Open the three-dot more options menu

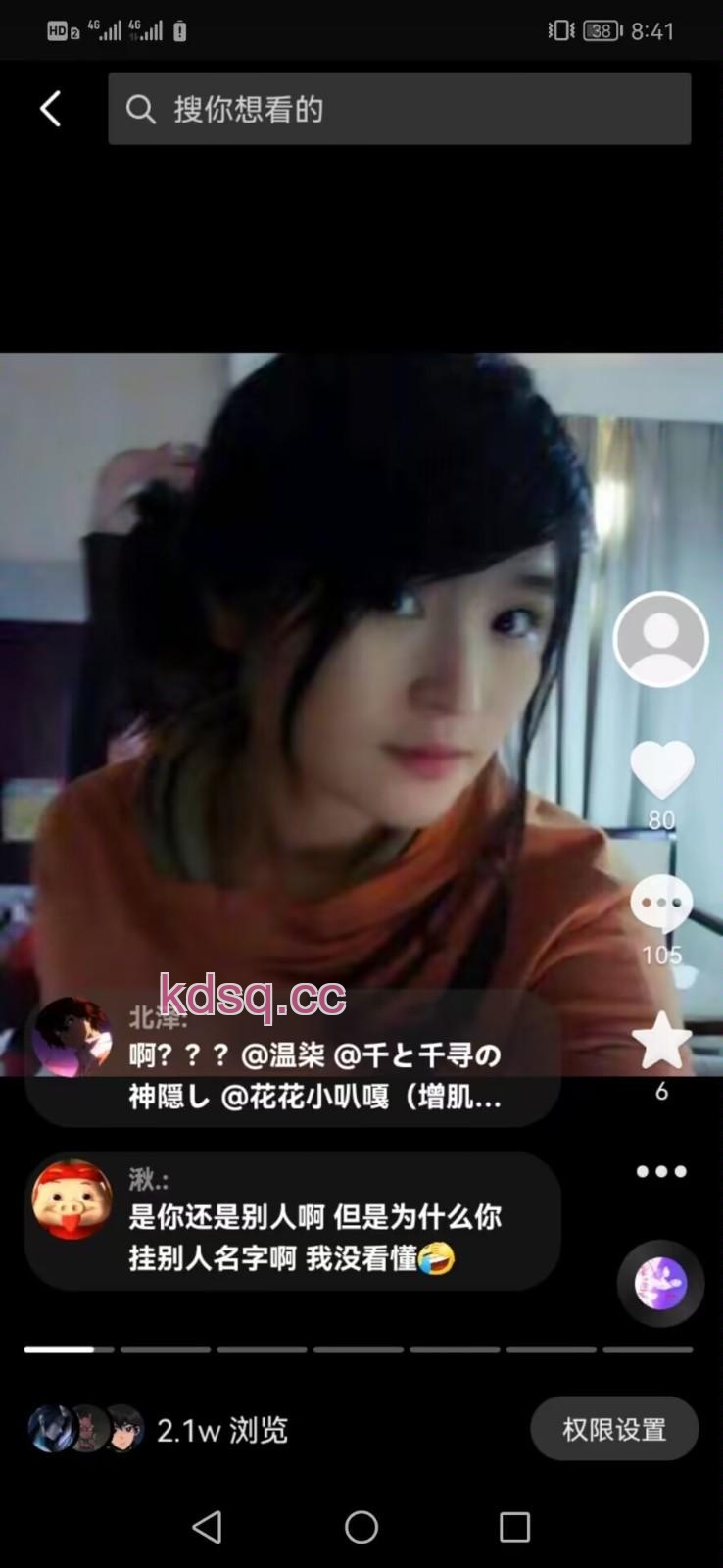[x=661, y=1172]
